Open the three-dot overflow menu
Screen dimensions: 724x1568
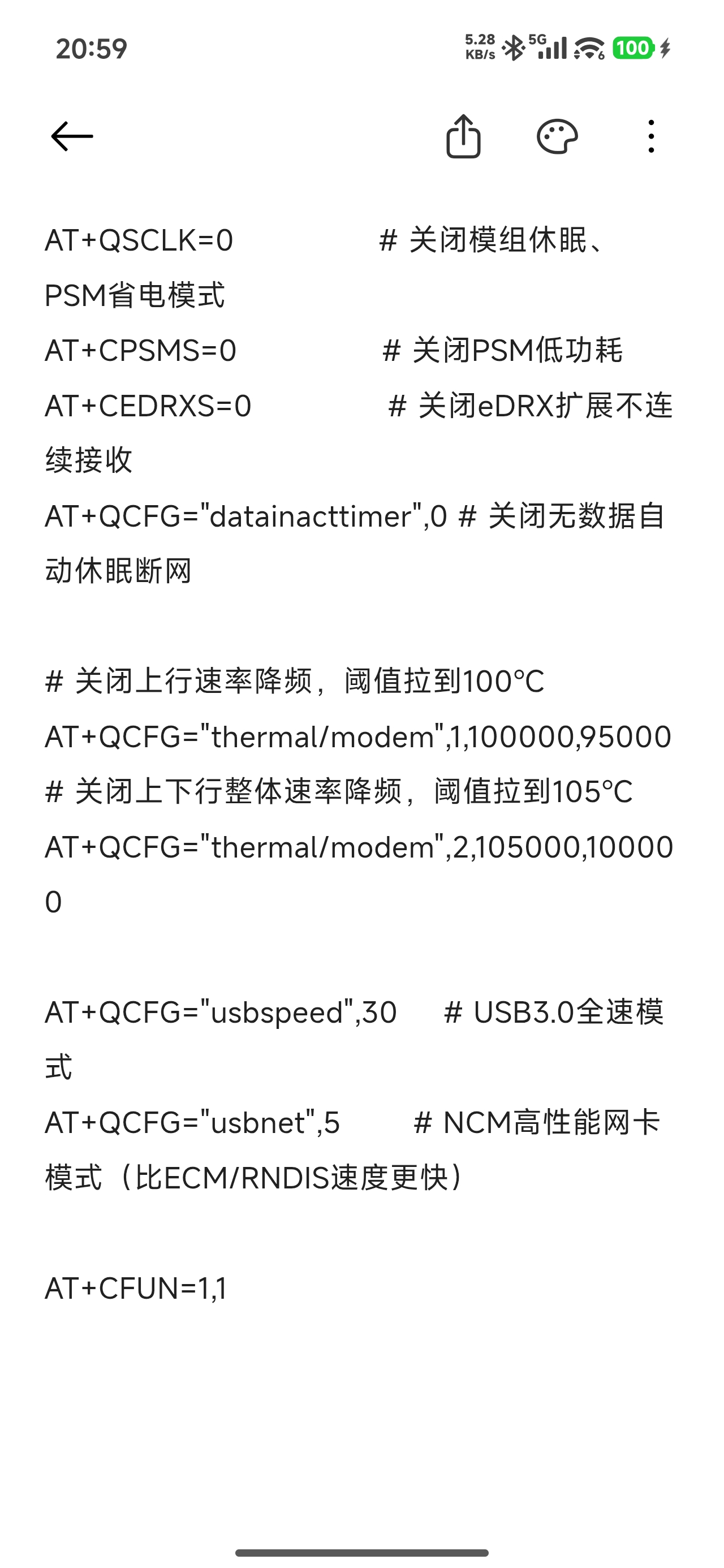point(651,136)
